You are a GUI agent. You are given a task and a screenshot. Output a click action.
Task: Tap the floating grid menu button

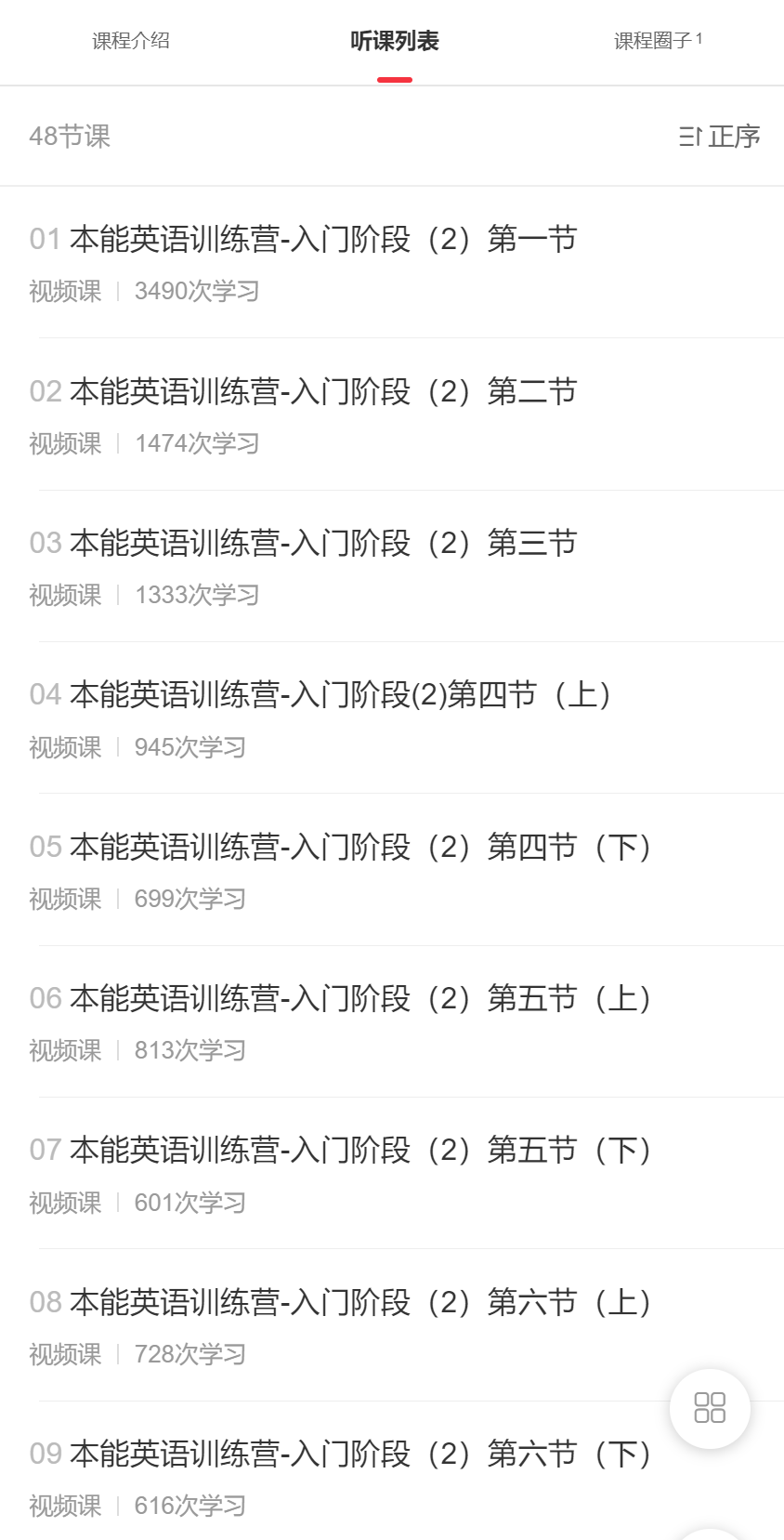point(710,1408)
